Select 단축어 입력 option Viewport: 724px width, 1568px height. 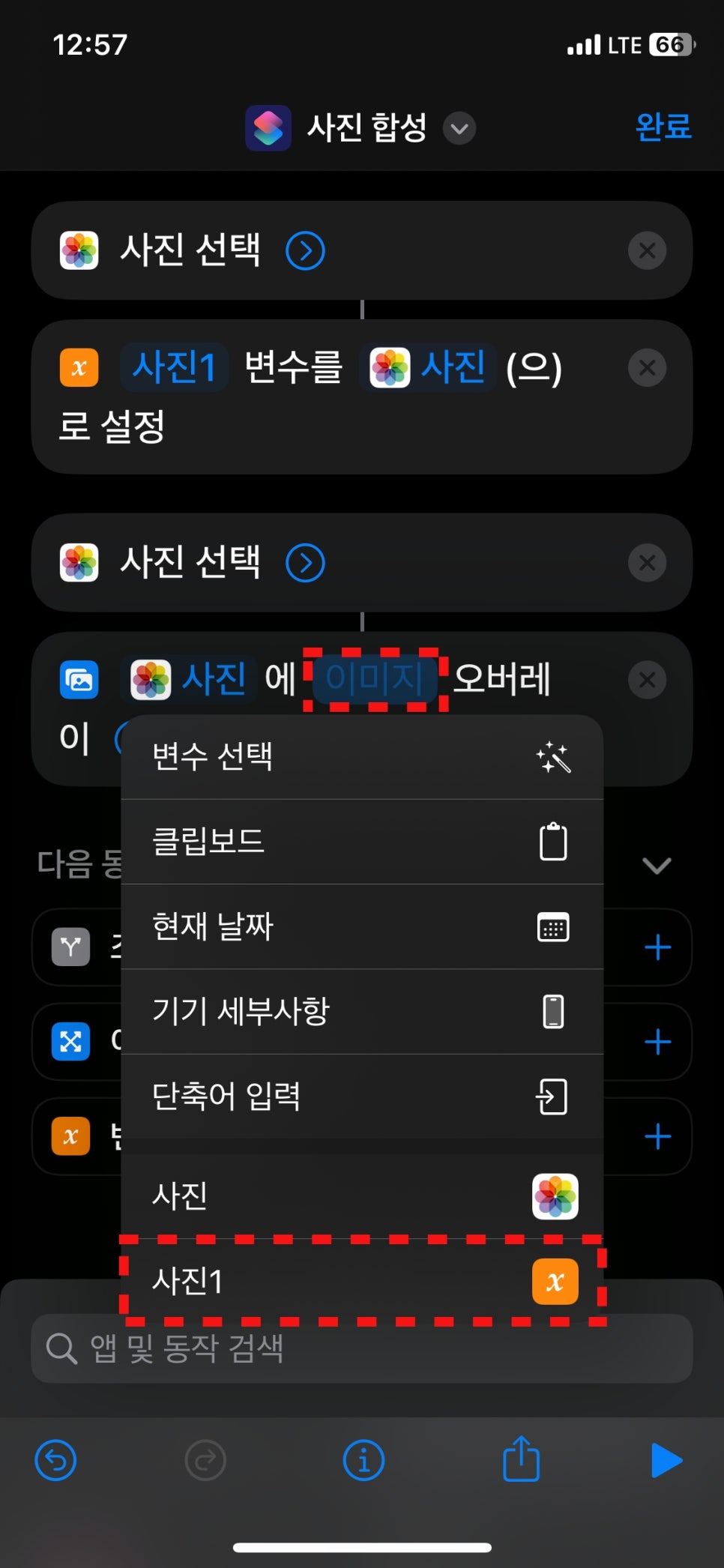[362, 1096]
